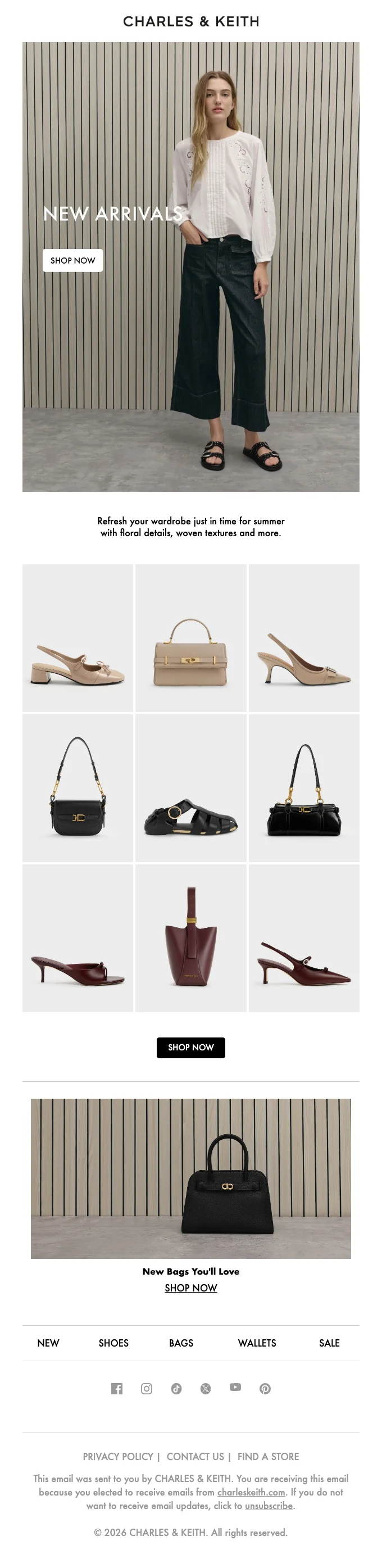
Task: Tap the white SHOP NOW button on banner
Action: (72, 260)
